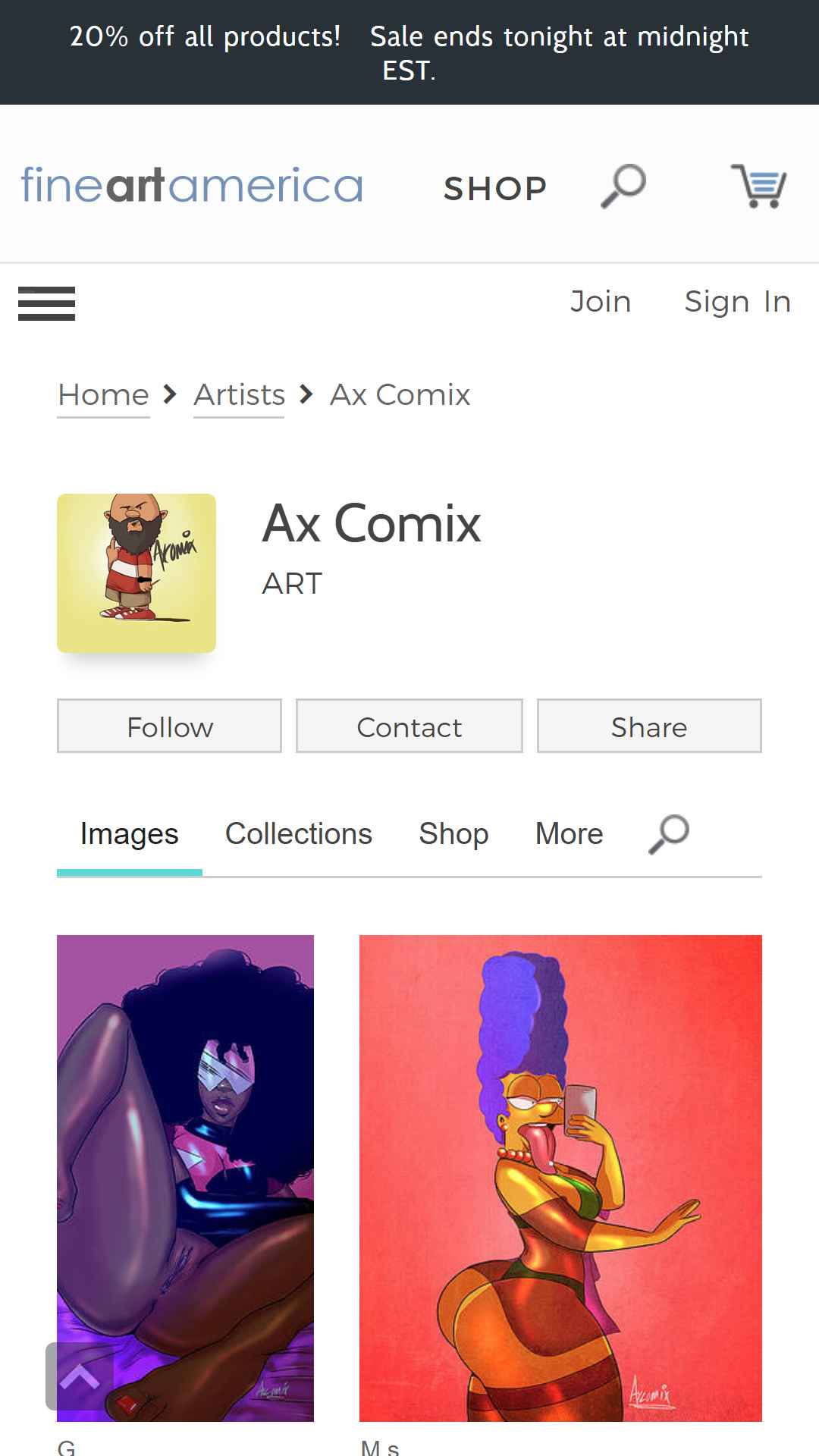Tap the back-to-top arrow button
Image resolution: width=819 pixels, height=1456 pixels.
[80, 1376]
